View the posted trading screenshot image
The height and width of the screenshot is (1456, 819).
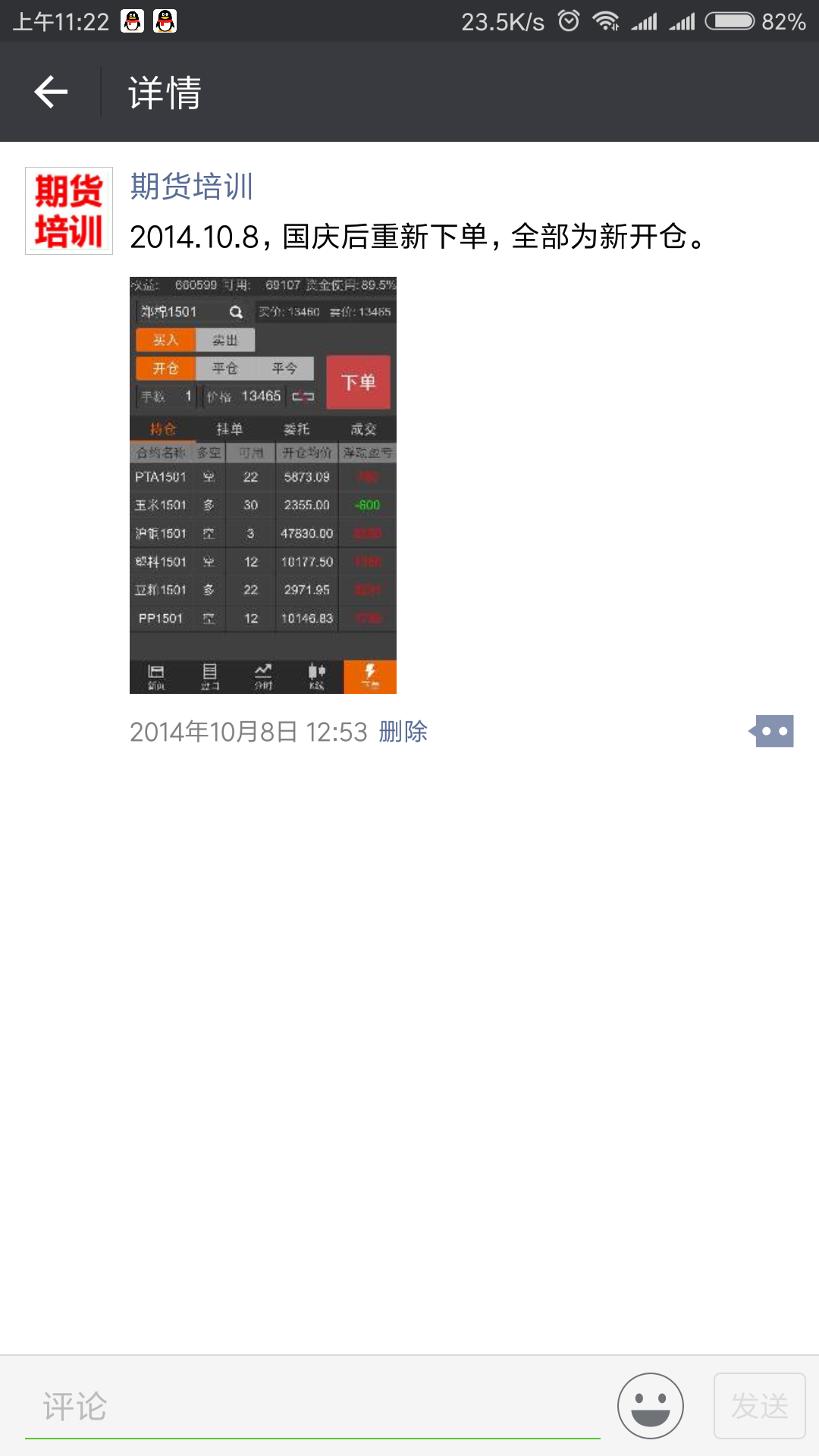pos(263,485)
